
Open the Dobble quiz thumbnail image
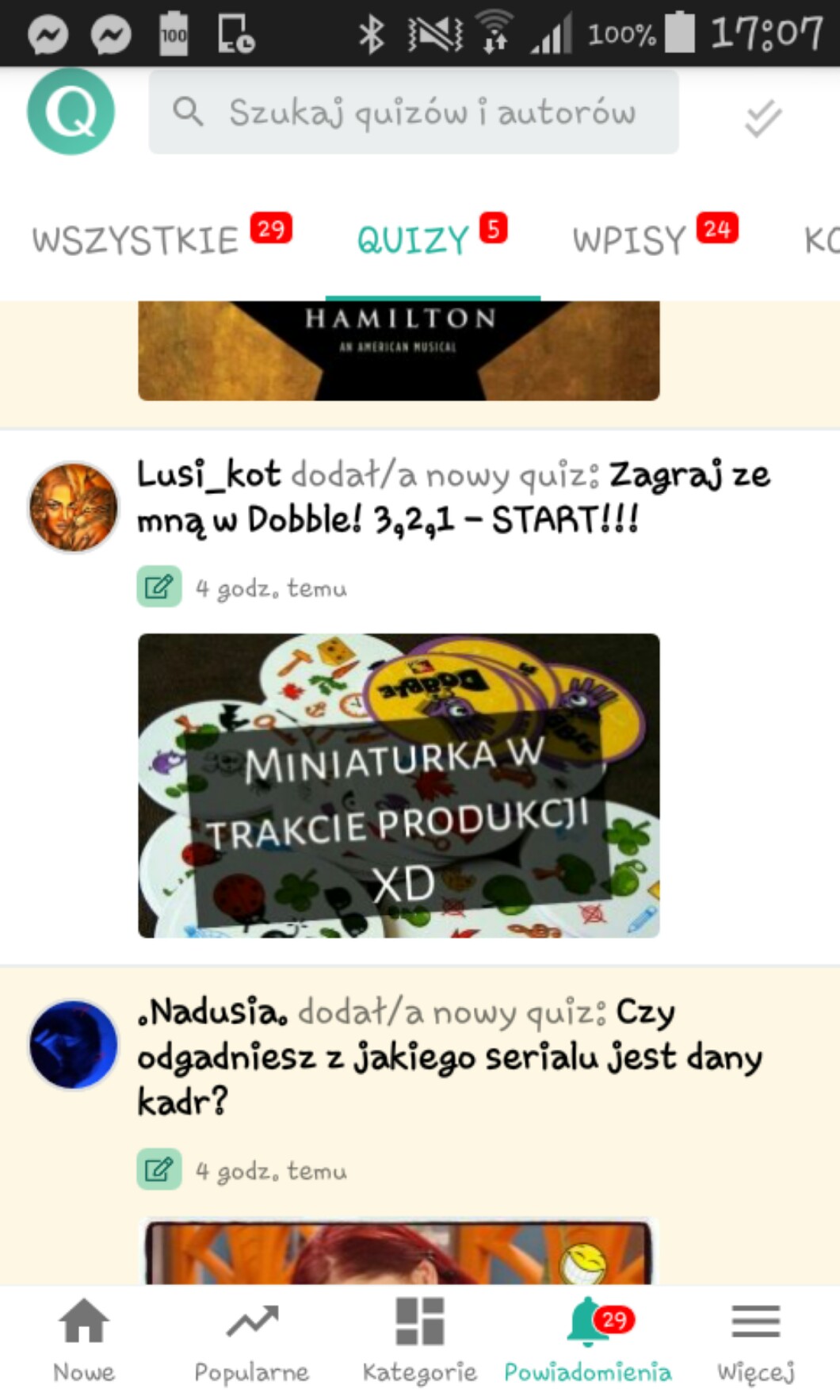[399, 785]
